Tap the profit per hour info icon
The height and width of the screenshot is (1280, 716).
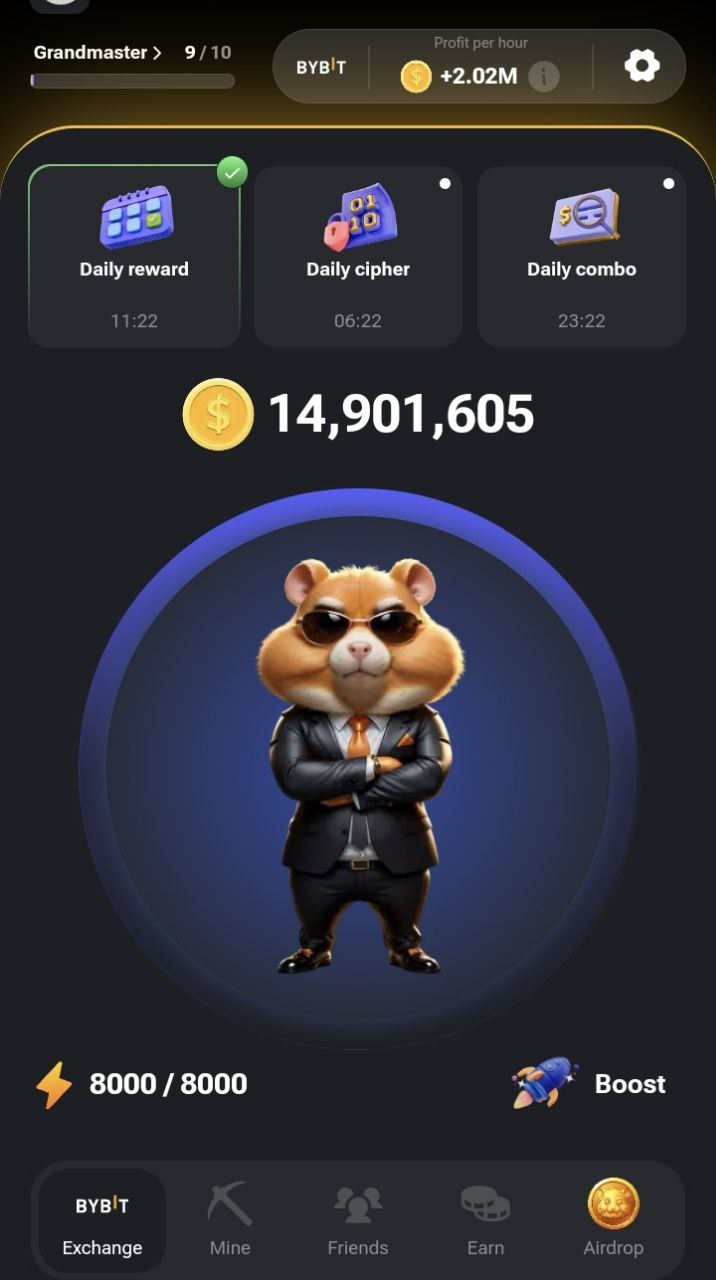pyautogui.click(x=544, y=76)
